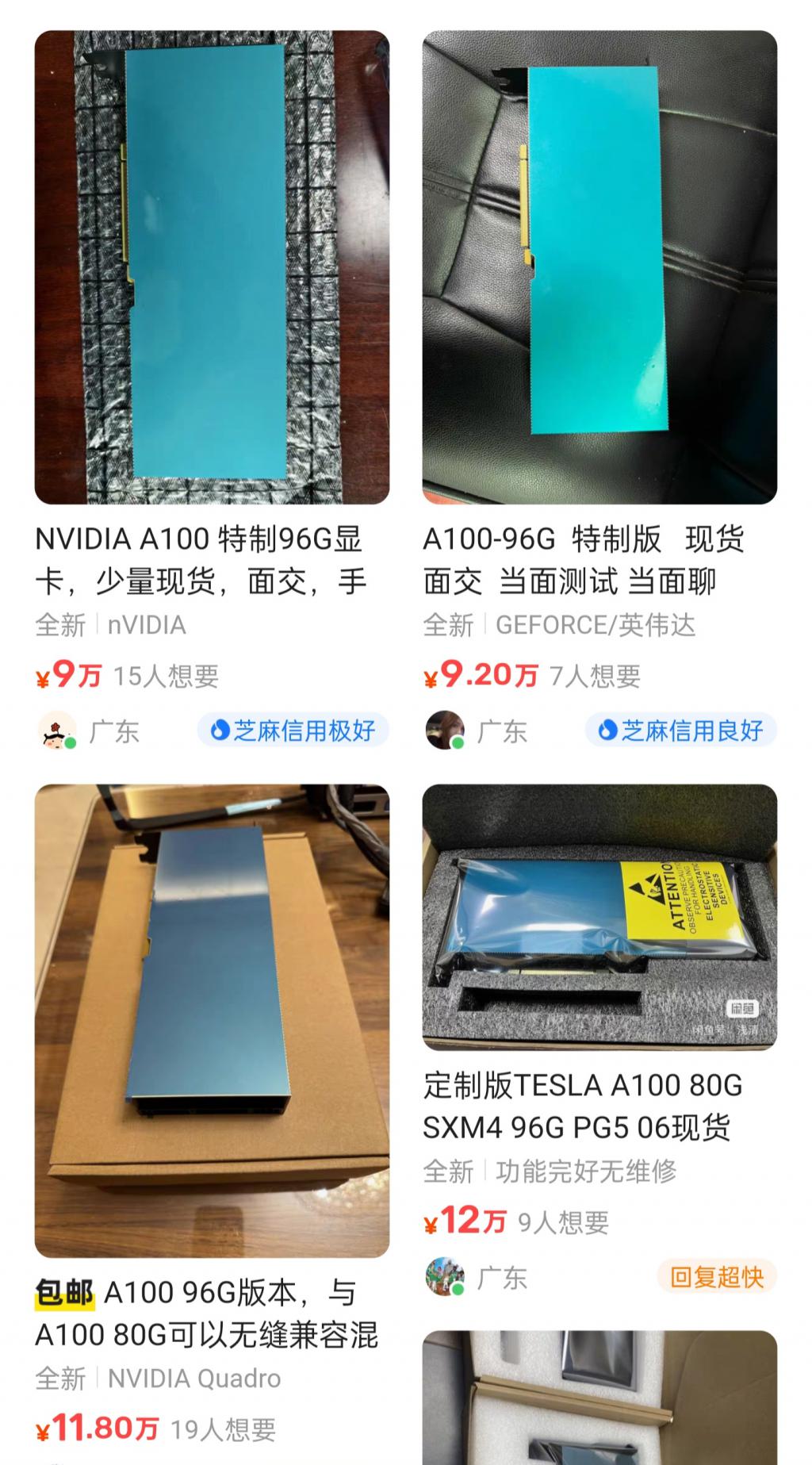View seller avatar on the ¥12万 listing
This screenshot has height=1465, width=812.
445,1277
